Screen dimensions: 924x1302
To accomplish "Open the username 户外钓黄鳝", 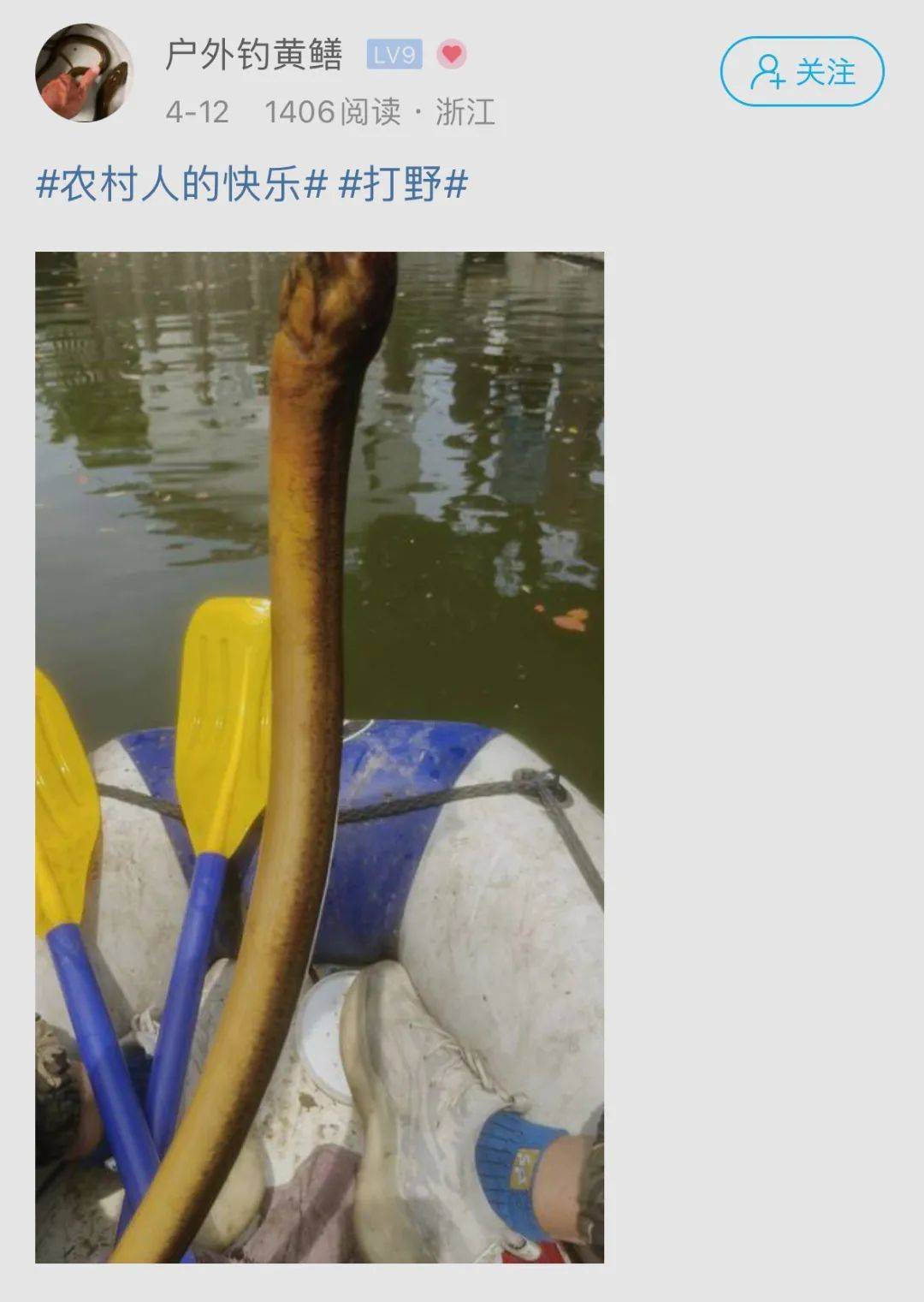I will pyautogui.click(x=254, y=56).
